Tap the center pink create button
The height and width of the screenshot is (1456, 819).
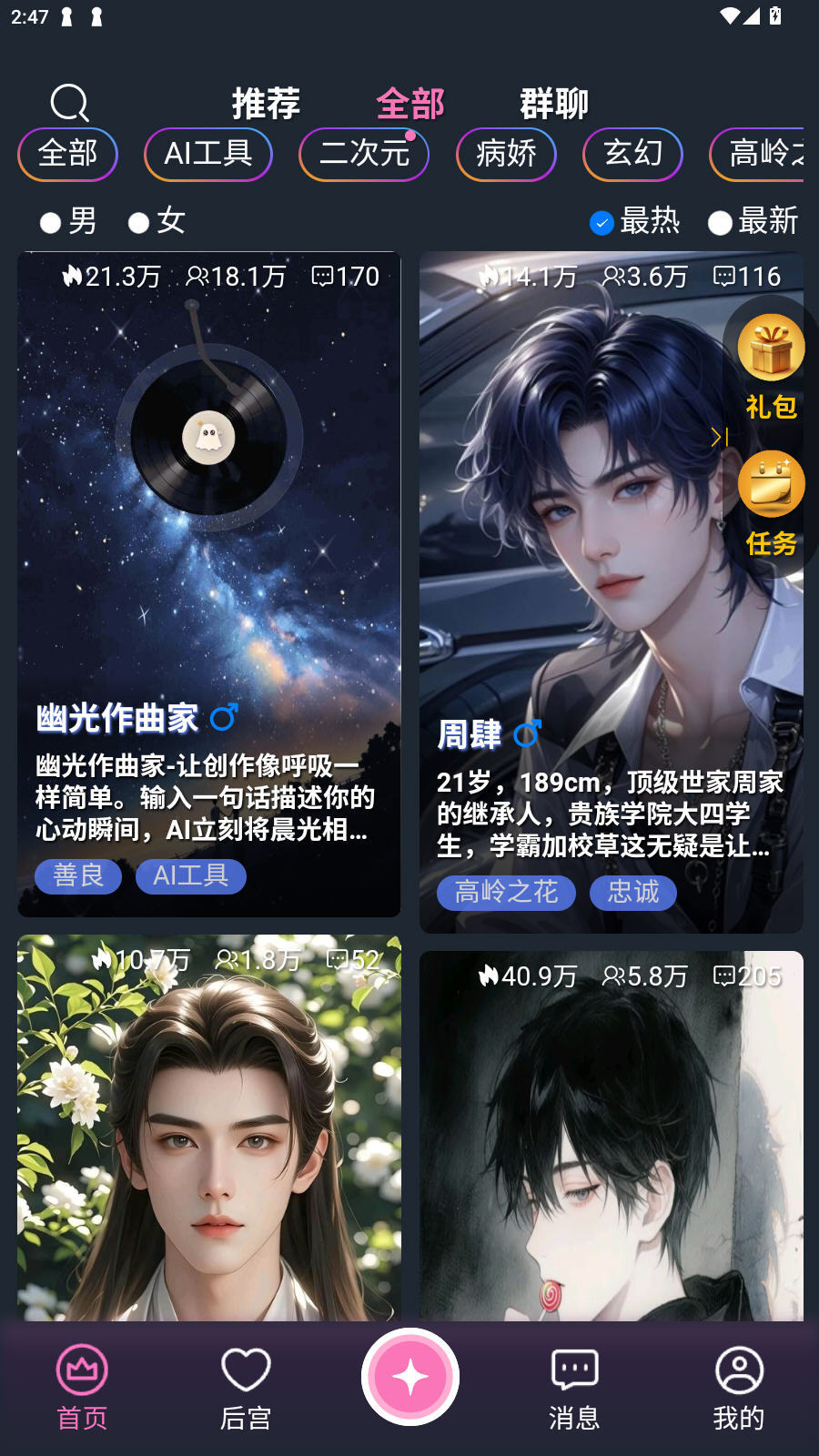click(x=410, y=1377)
